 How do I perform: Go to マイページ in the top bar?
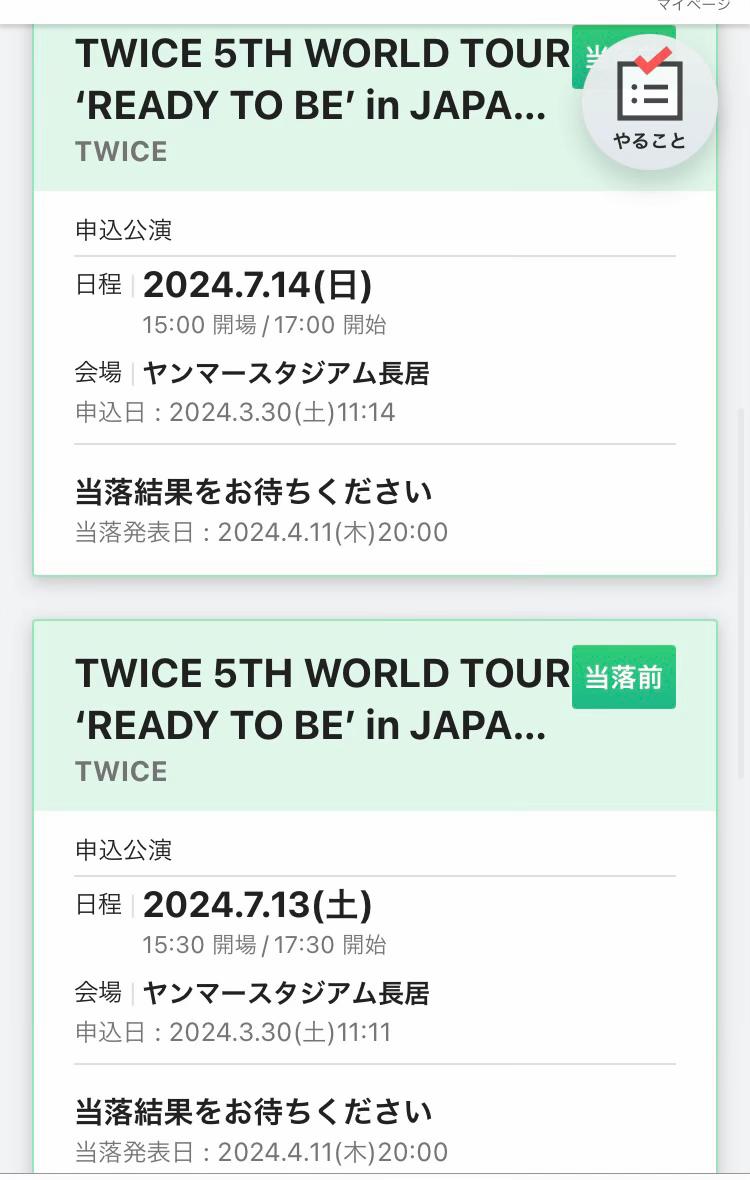693,6
